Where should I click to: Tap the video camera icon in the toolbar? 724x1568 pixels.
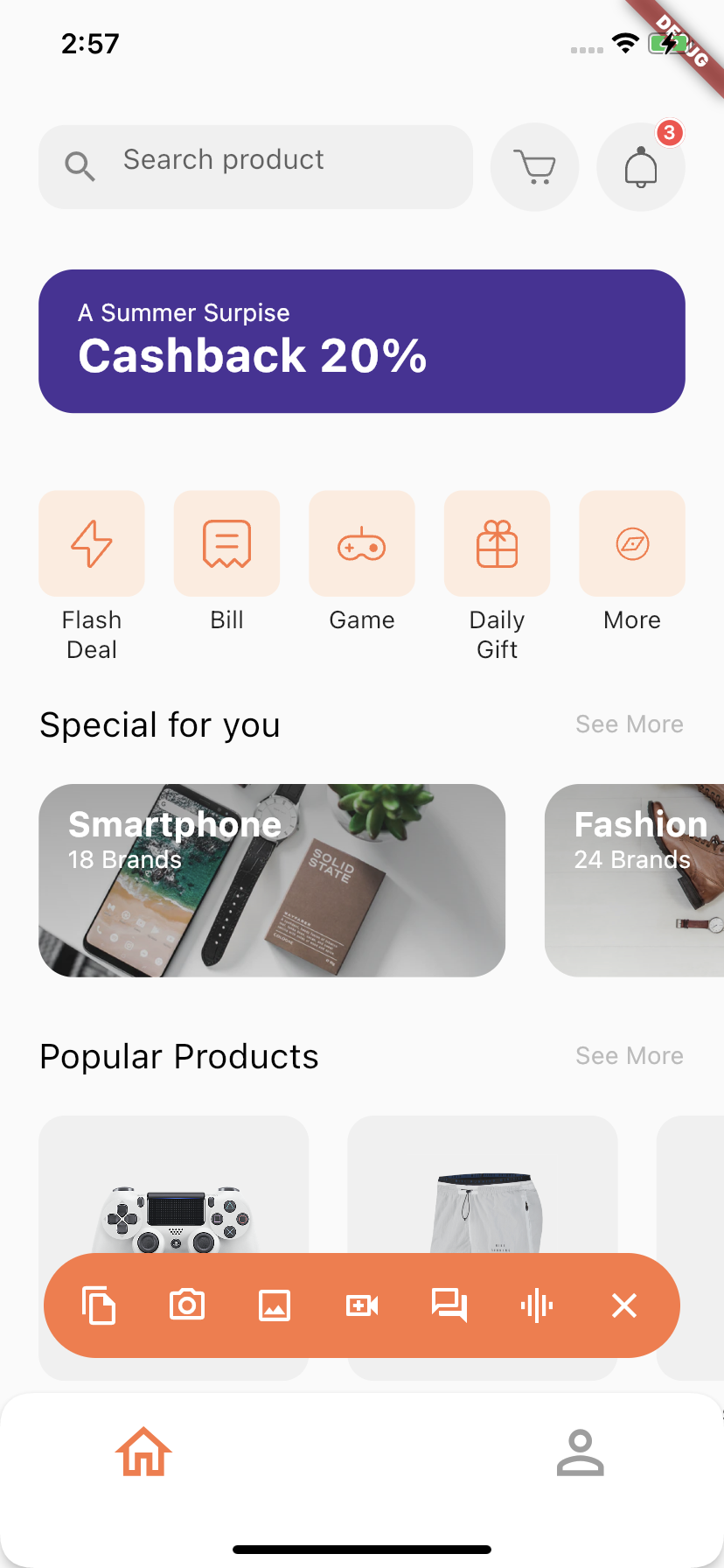[x=362, y=1305]
